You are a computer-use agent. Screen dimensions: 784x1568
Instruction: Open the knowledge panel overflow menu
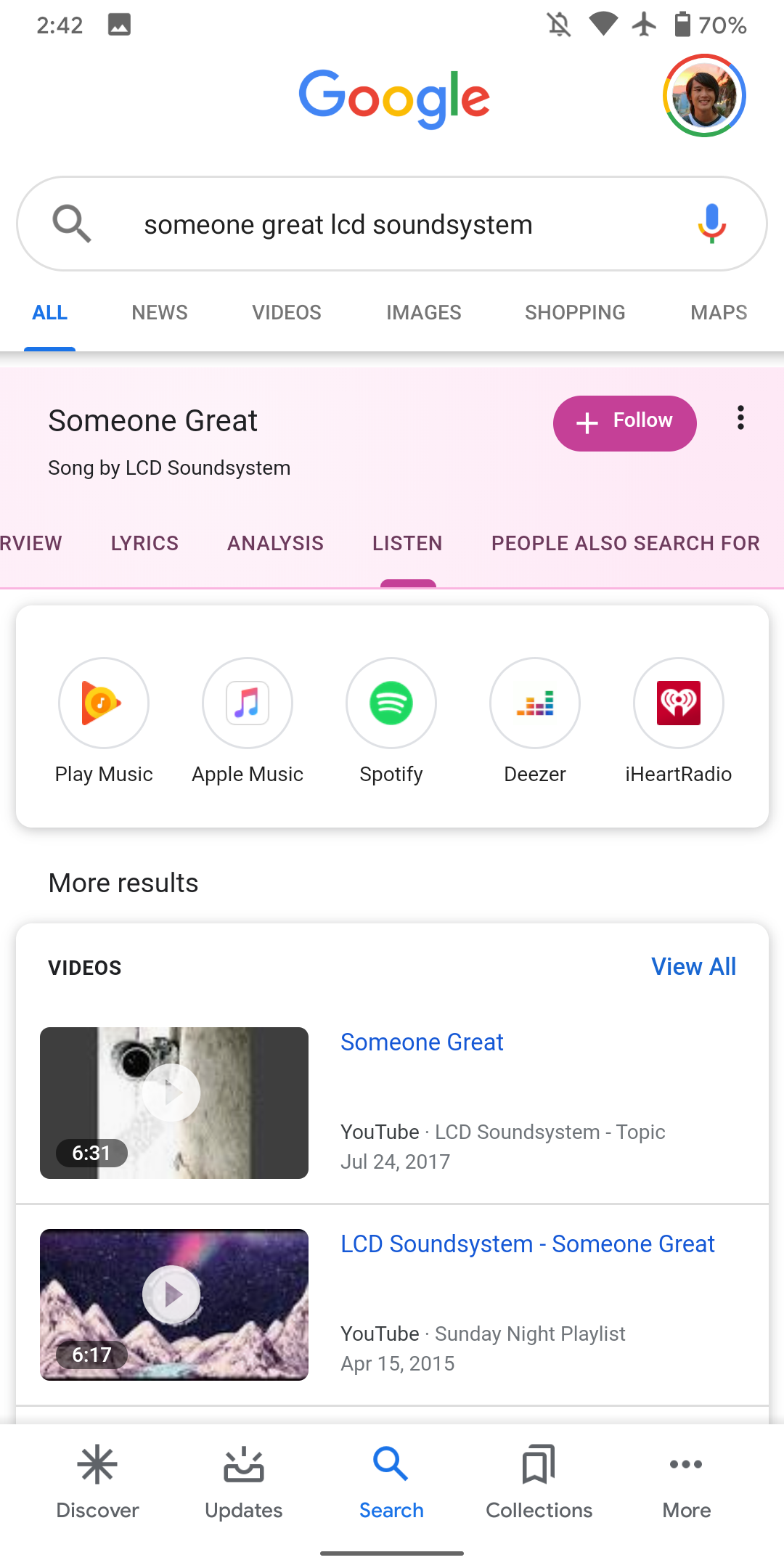(x=740, y=417)
